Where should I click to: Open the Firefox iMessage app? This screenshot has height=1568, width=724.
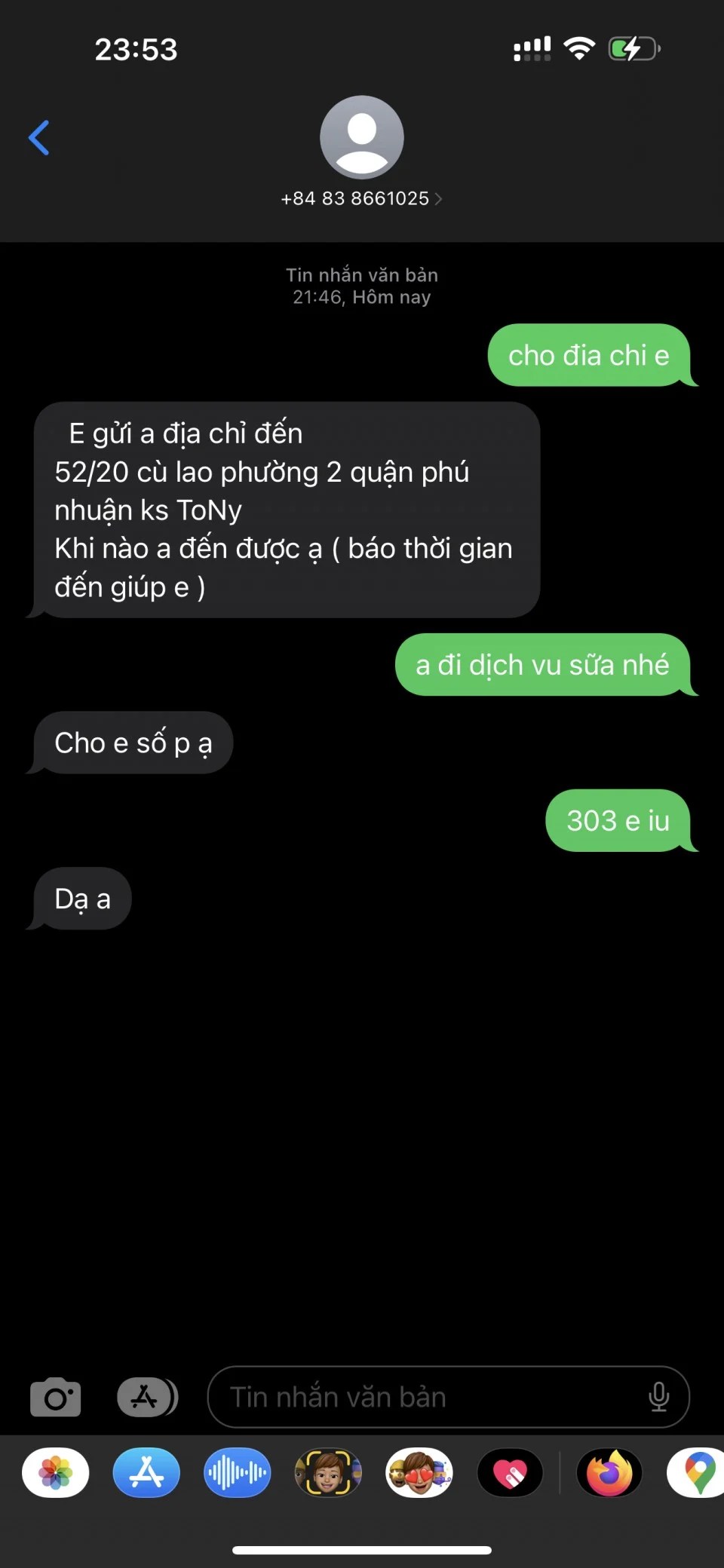pyautogui.click(x=609, y=1472)
